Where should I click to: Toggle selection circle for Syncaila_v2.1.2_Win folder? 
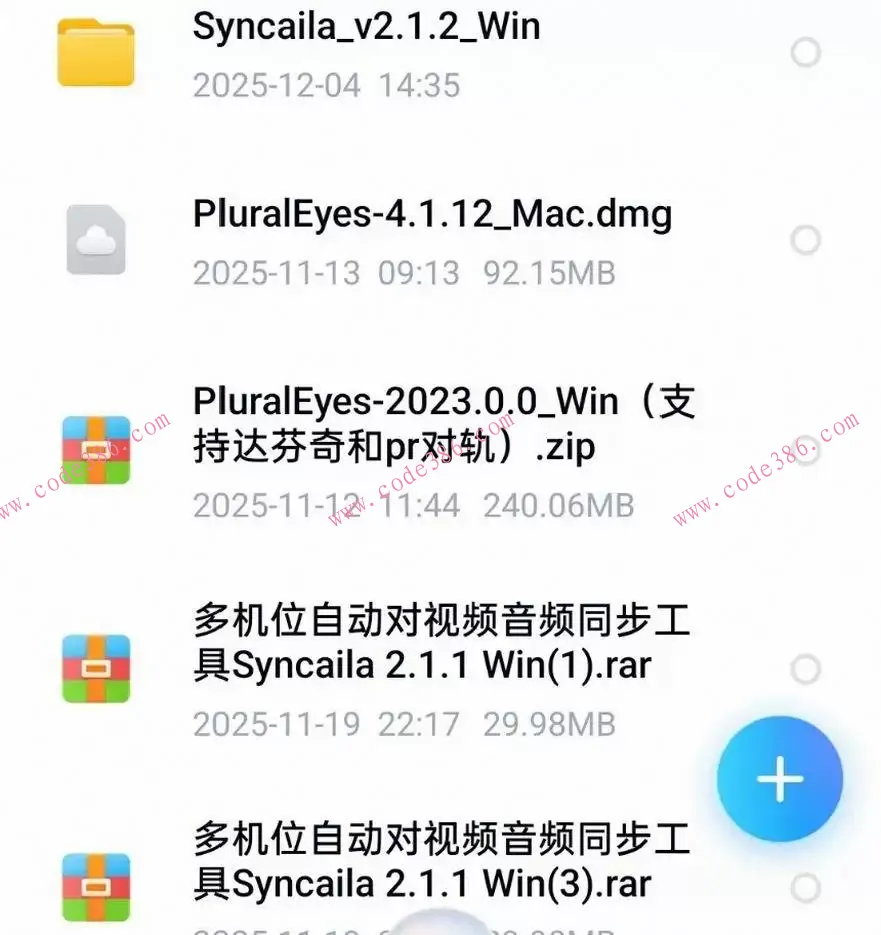[x=806, y=52]
